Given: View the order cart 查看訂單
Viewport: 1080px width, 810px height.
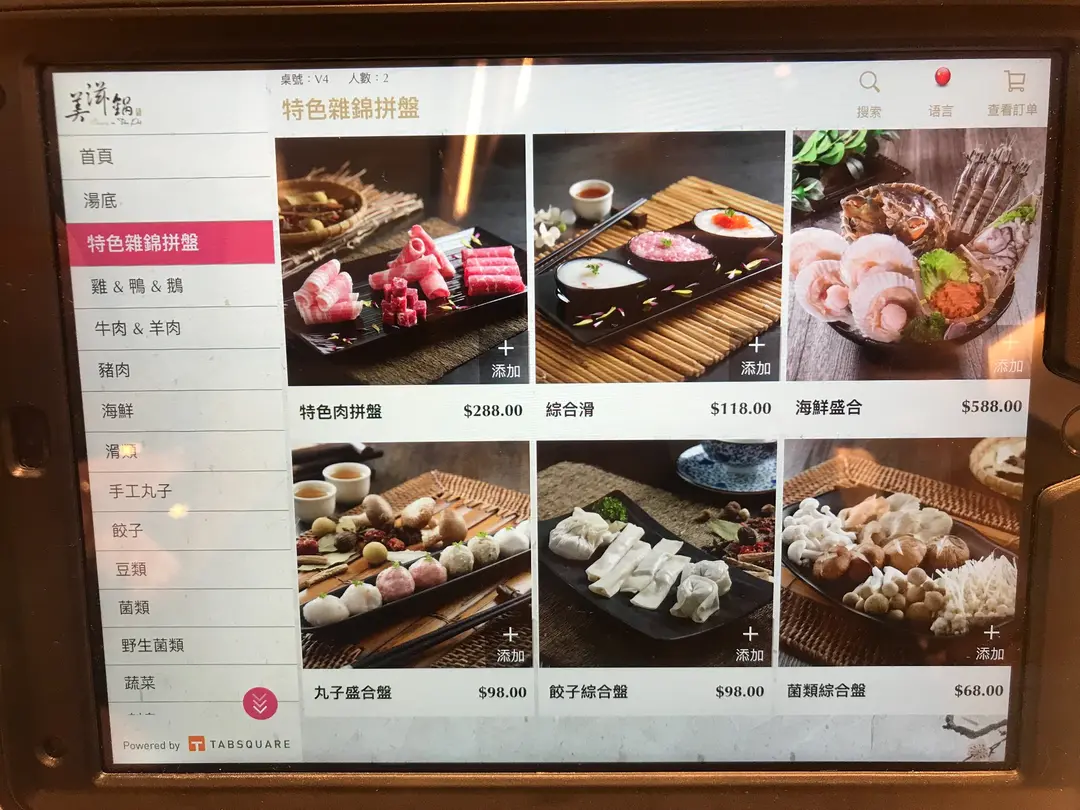Looking at the screenshot, I should 1012,91.
